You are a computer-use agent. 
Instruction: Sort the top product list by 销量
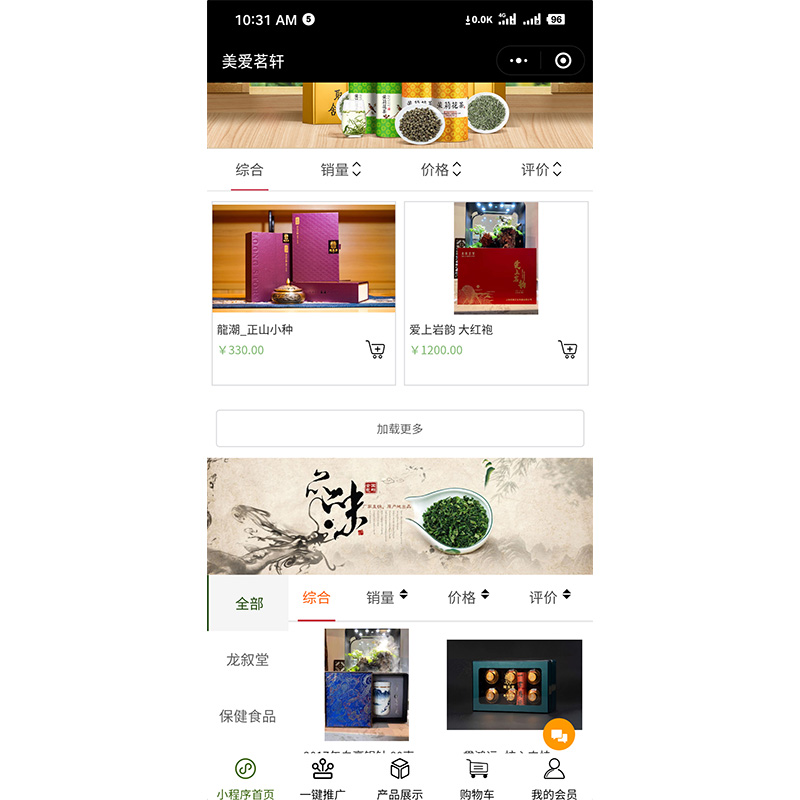click(341, 169)
